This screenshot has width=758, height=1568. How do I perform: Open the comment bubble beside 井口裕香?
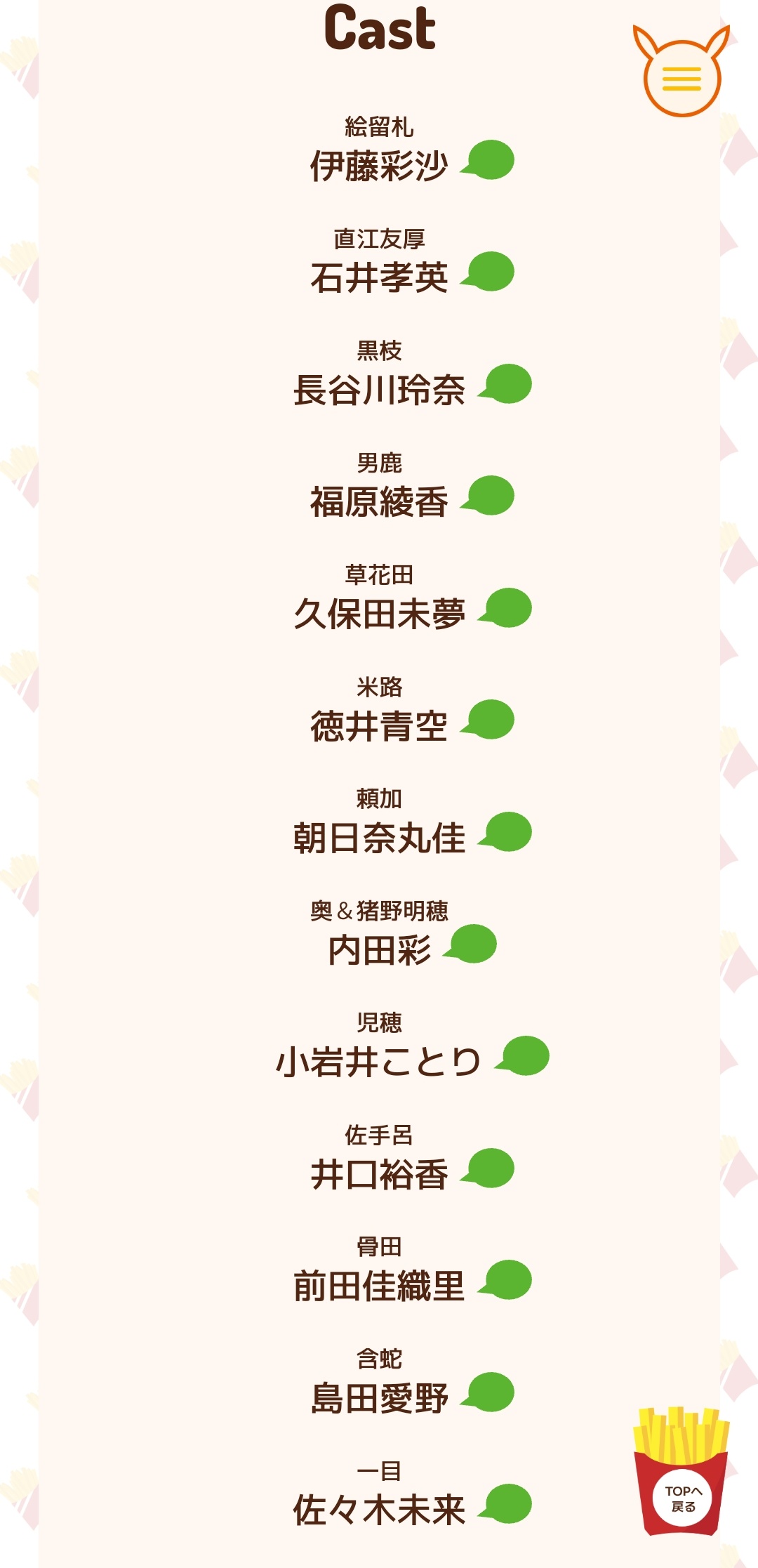tap(490, 1168)
